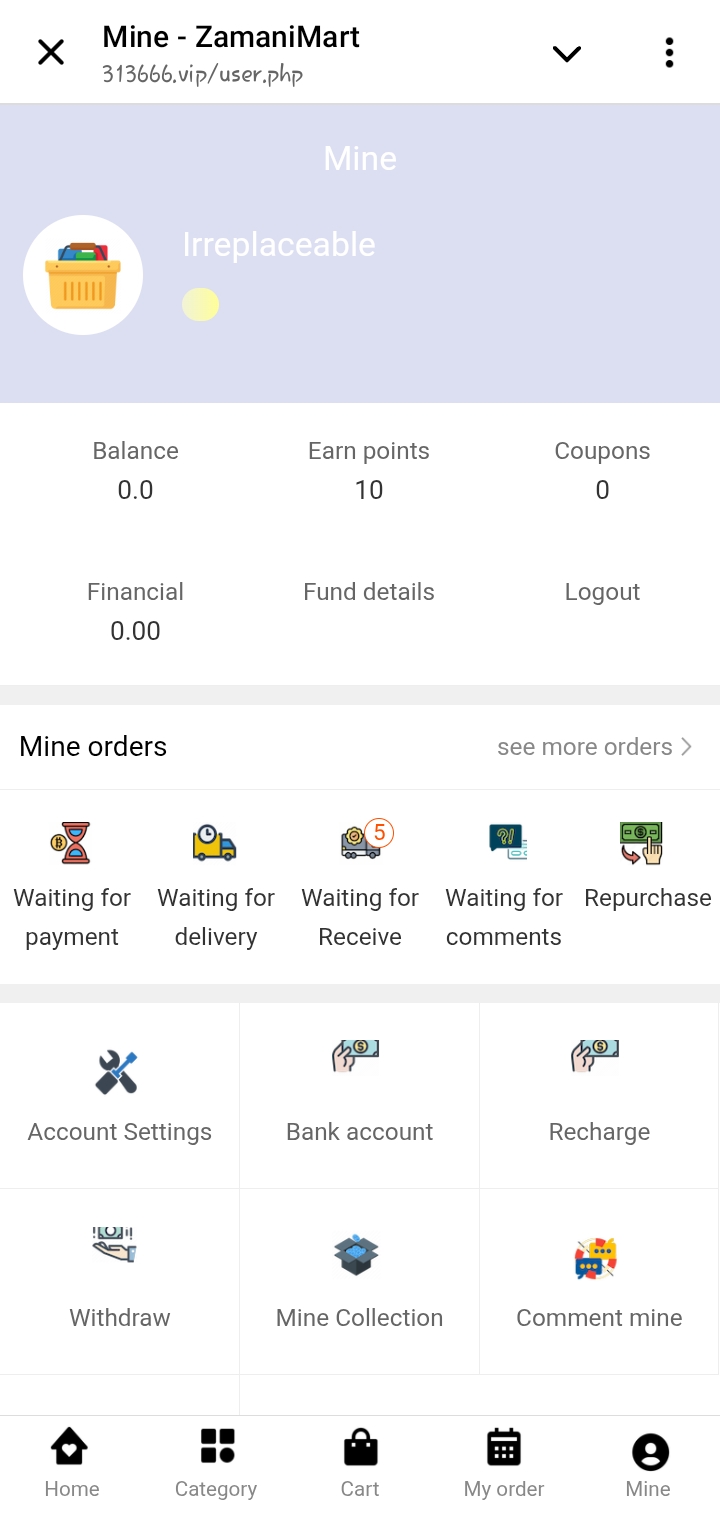Open Account Settings
720x1513 pixels.
click(120, 1096)
